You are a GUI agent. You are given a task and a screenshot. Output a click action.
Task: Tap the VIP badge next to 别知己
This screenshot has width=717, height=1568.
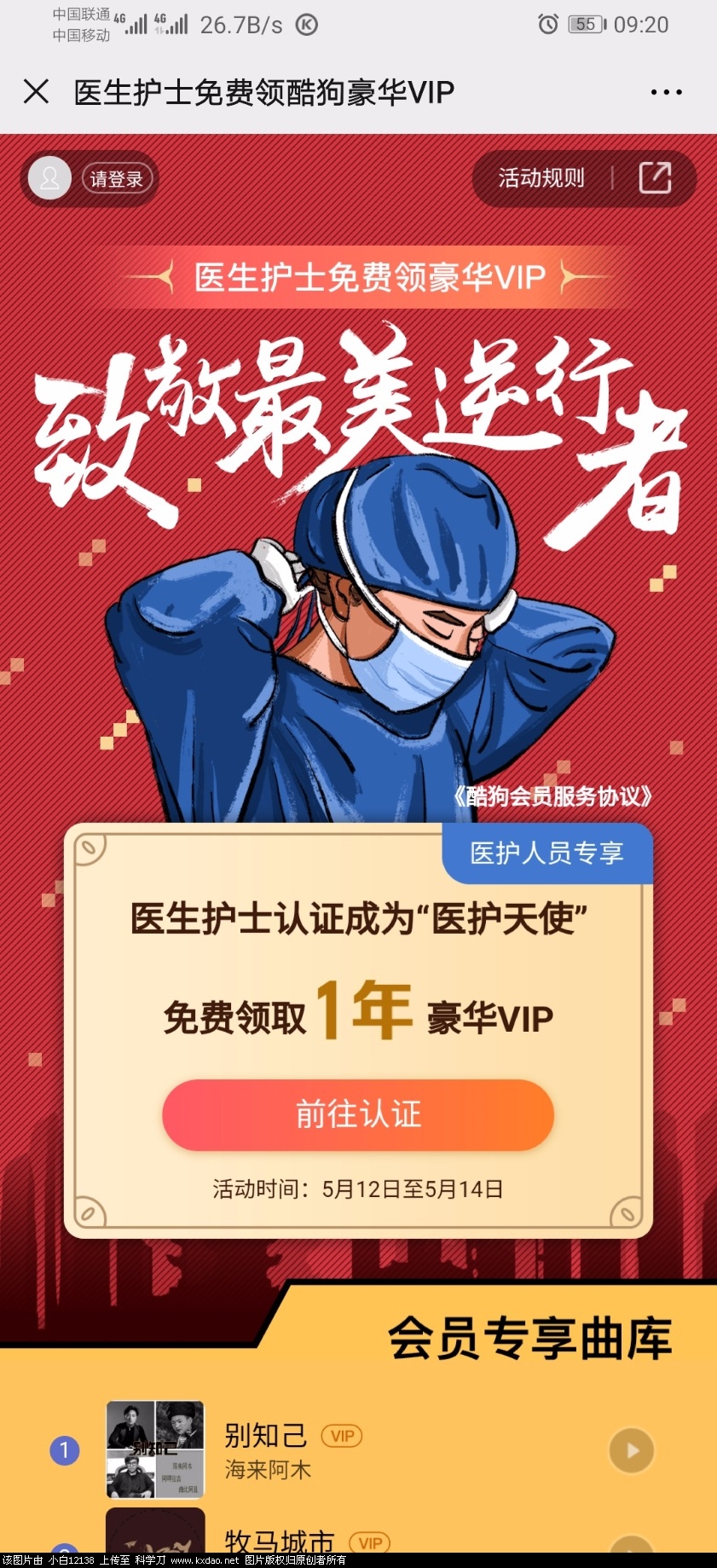(341, 1437)
